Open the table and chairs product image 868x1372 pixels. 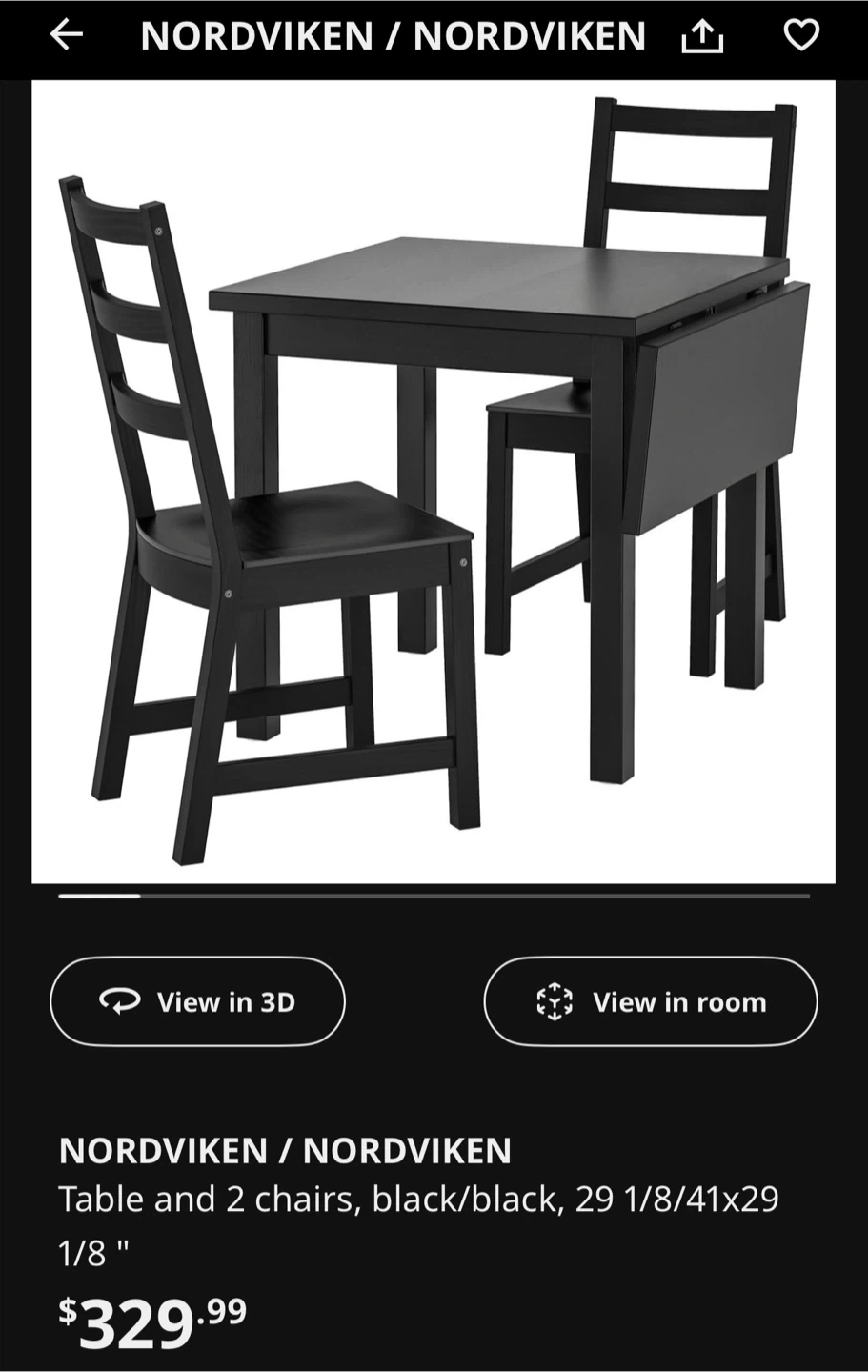(434, 481)
